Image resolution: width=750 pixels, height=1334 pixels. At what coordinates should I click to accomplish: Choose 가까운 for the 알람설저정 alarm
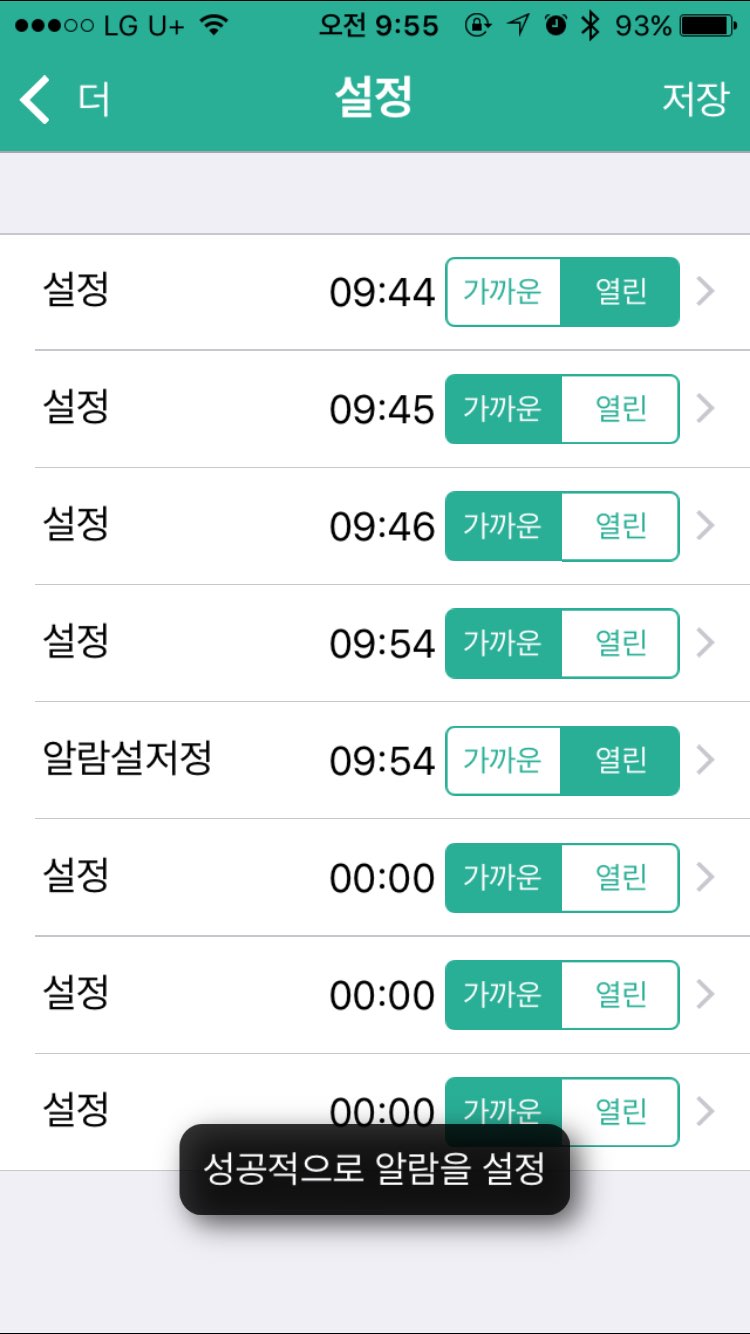(503, 760)
